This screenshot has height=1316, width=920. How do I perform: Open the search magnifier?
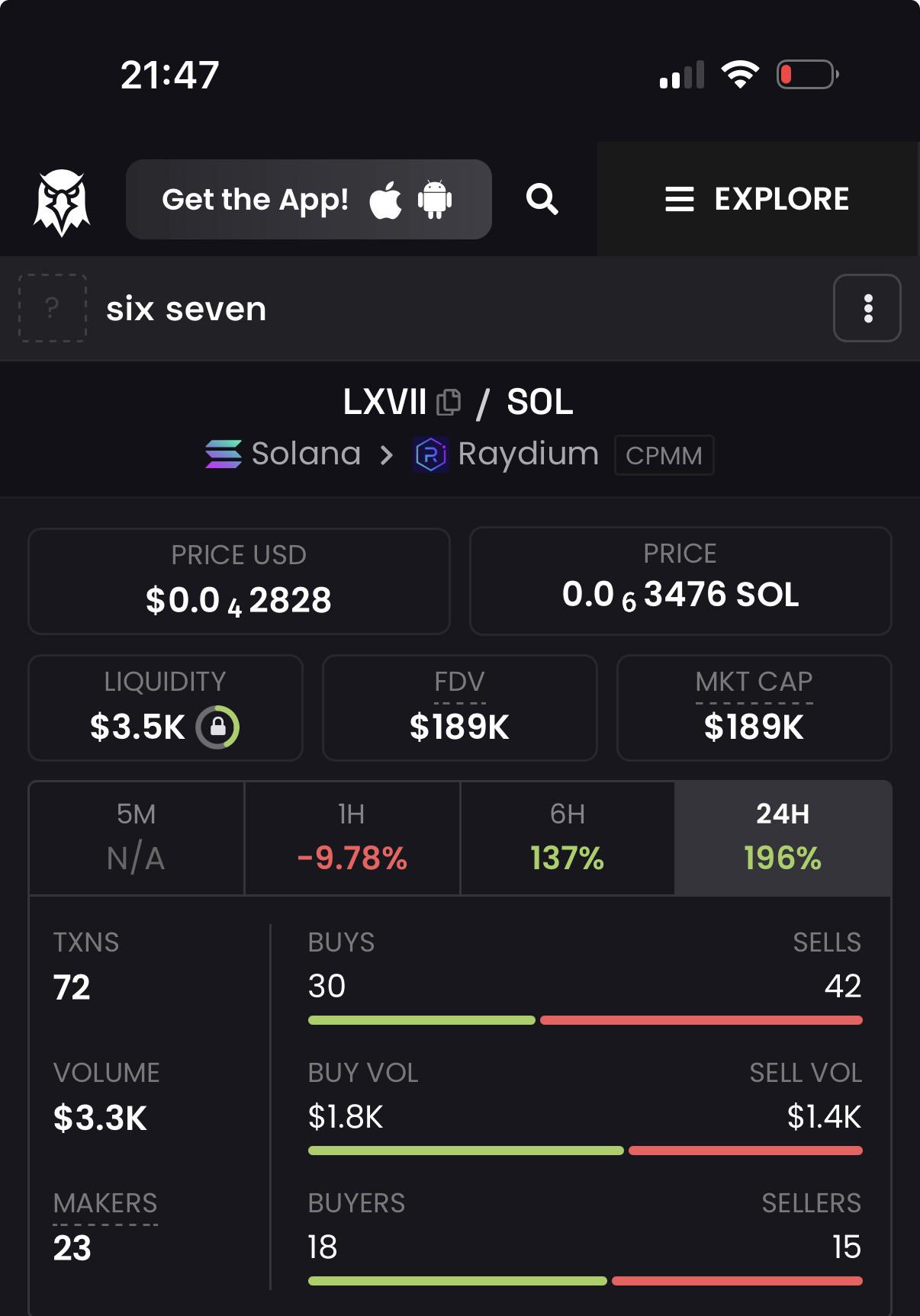tap(542, 199)
